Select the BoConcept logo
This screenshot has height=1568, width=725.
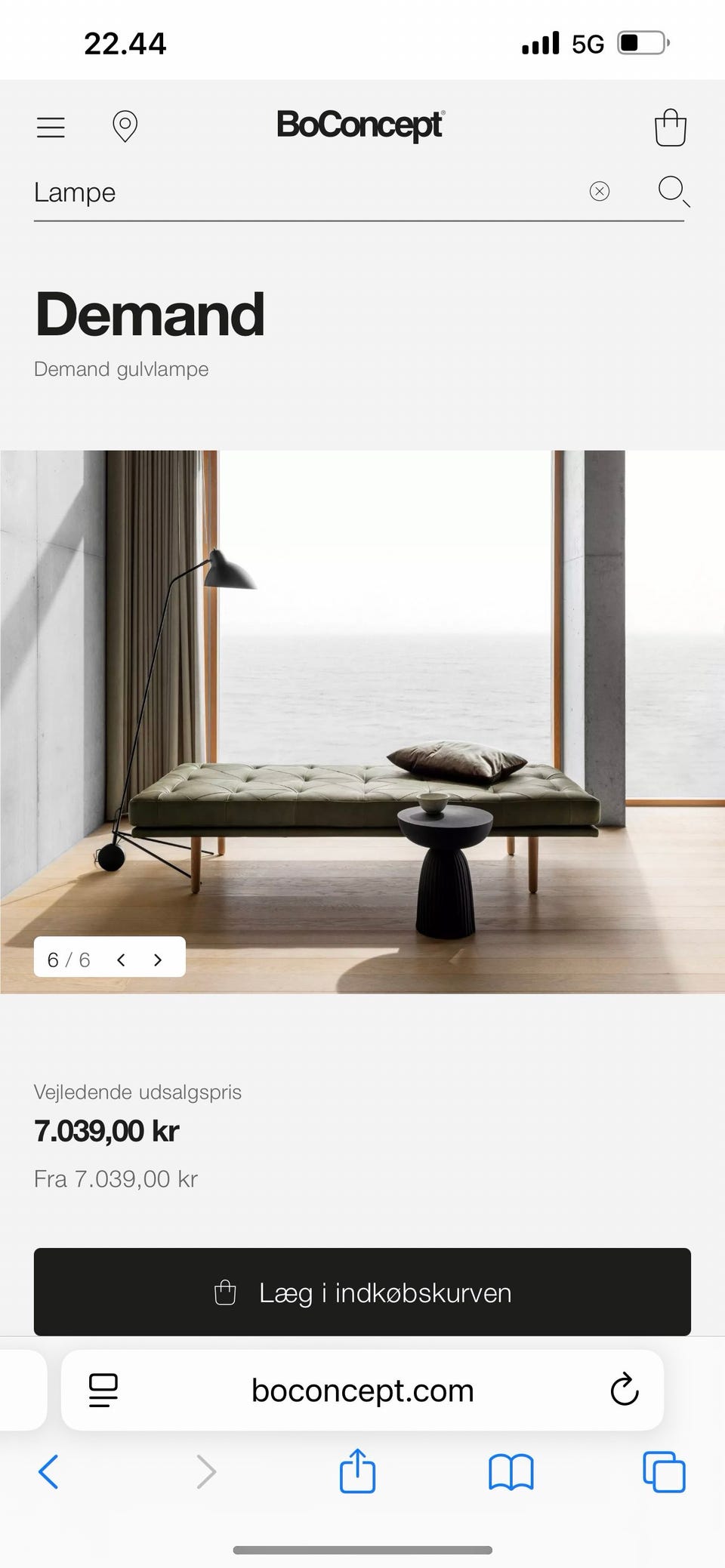tap(362, 125)
